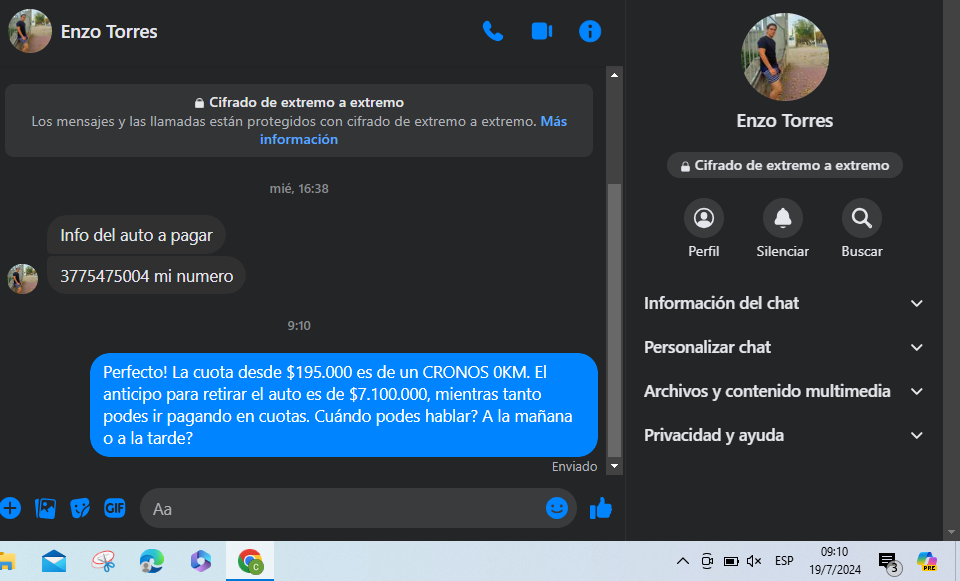Choose a sticker to send
Image resolution: width=960 pixels, height=581 pixels.
tap(80, 508)
